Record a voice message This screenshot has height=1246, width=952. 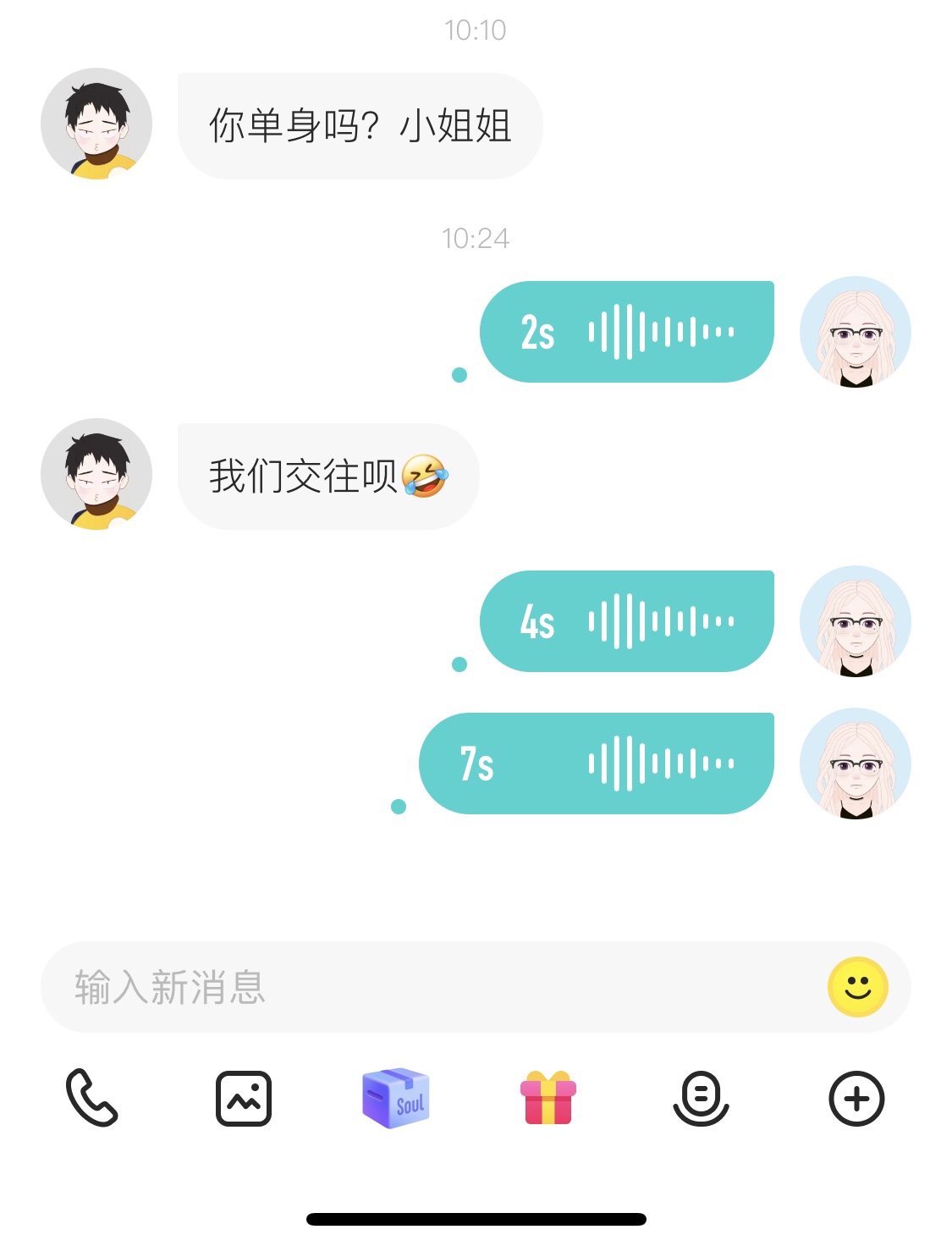point(701,1098)
